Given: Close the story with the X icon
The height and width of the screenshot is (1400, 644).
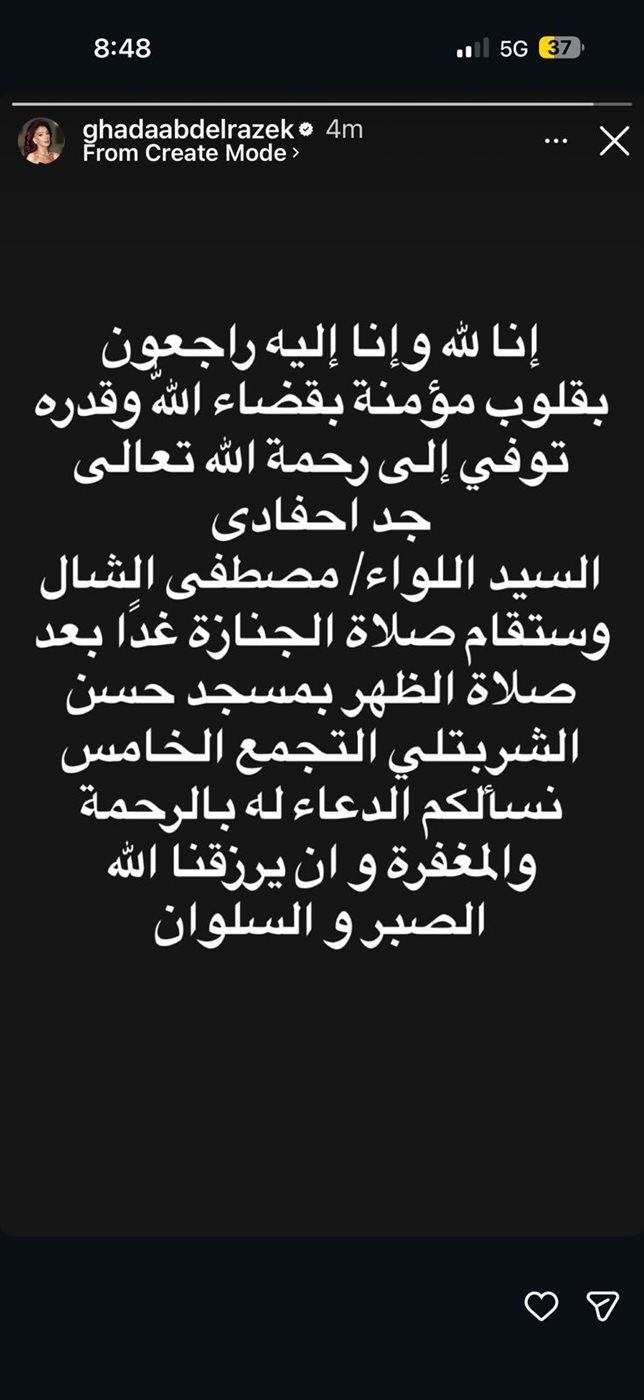Looking at the screenshot, I should [614, 141].
